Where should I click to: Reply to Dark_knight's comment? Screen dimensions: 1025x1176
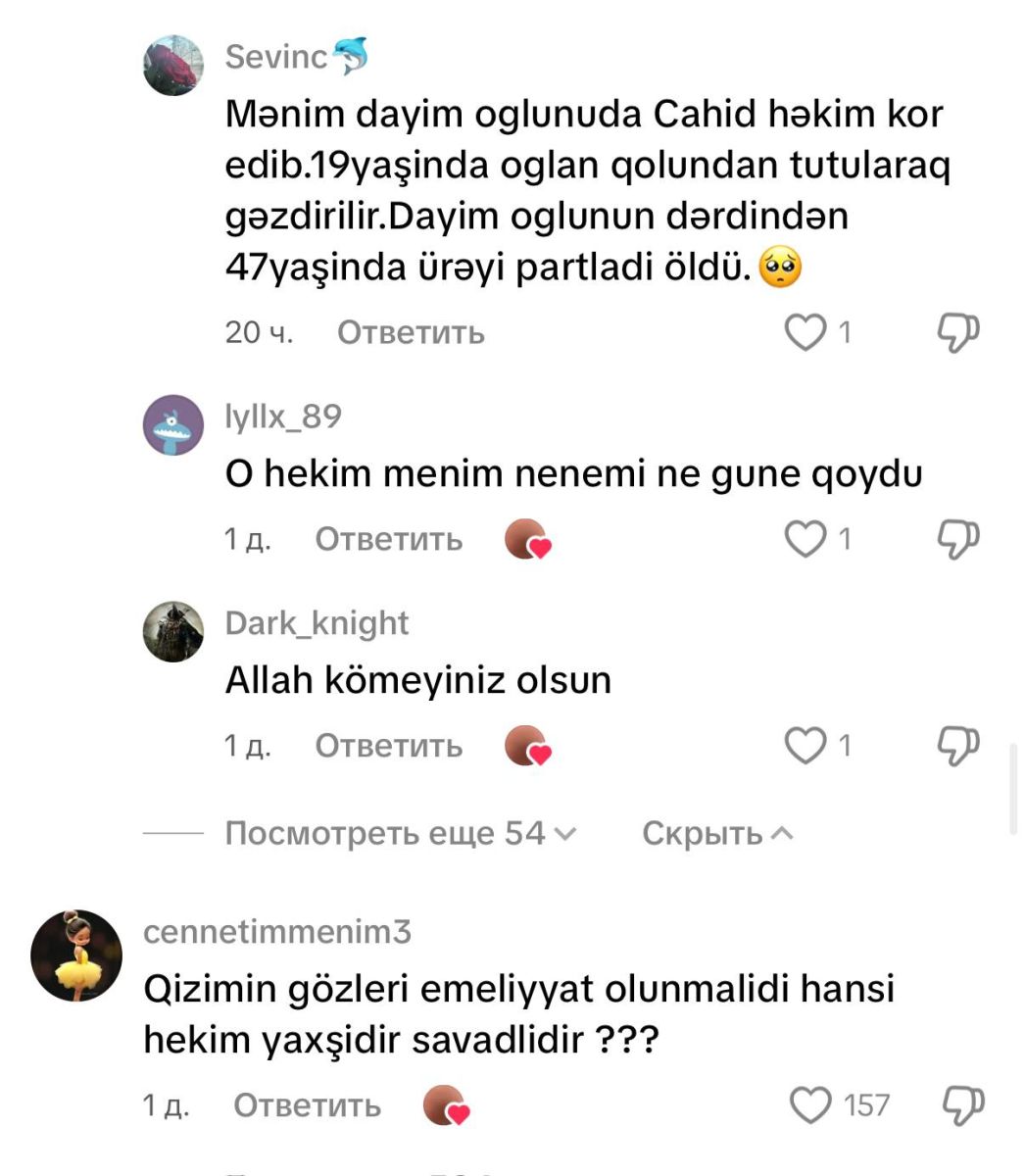(388, 746)
